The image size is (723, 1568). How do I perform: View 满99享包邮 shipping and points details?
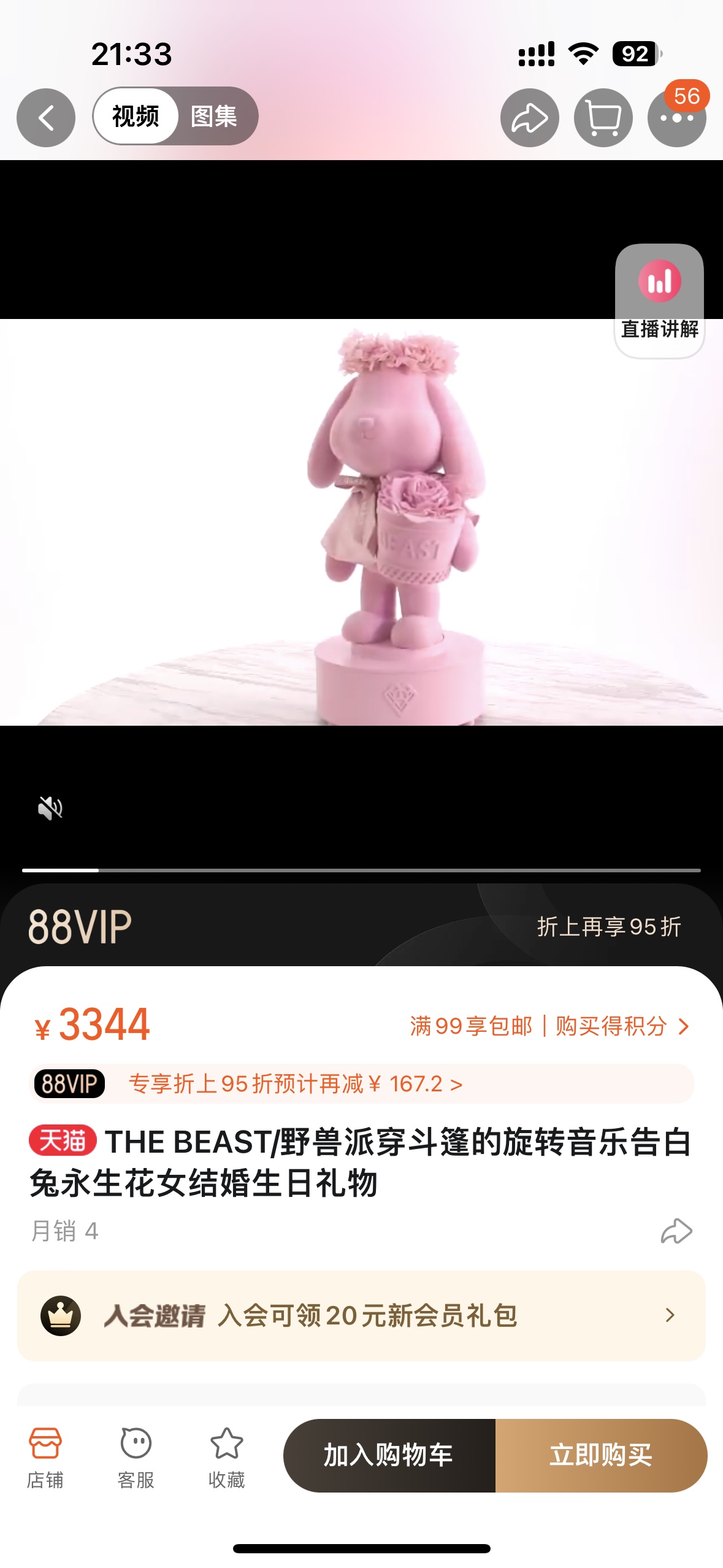[x=549, y=1026]
